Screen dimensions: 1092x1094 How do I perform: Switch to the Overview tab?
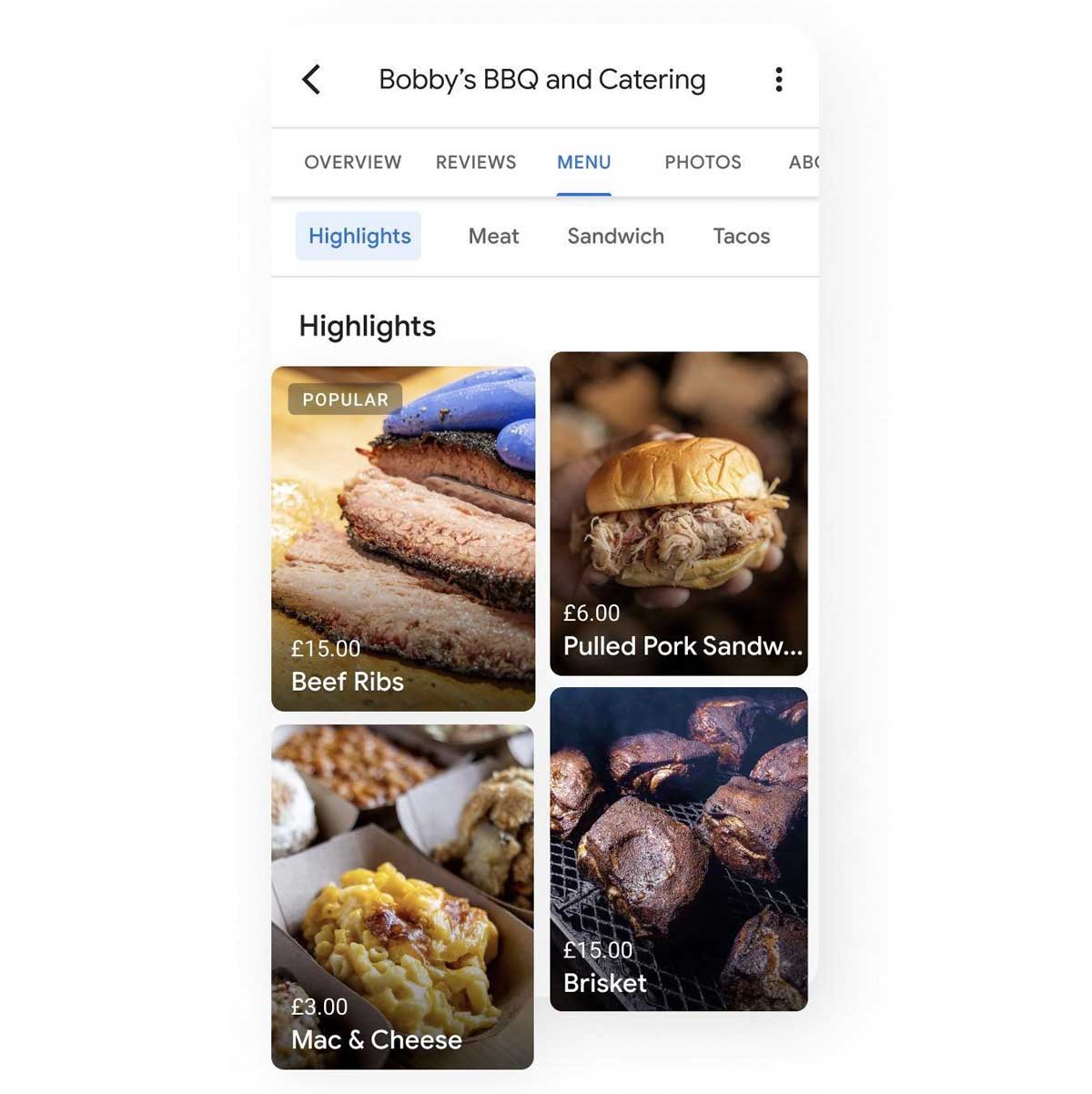click(352, 162)
